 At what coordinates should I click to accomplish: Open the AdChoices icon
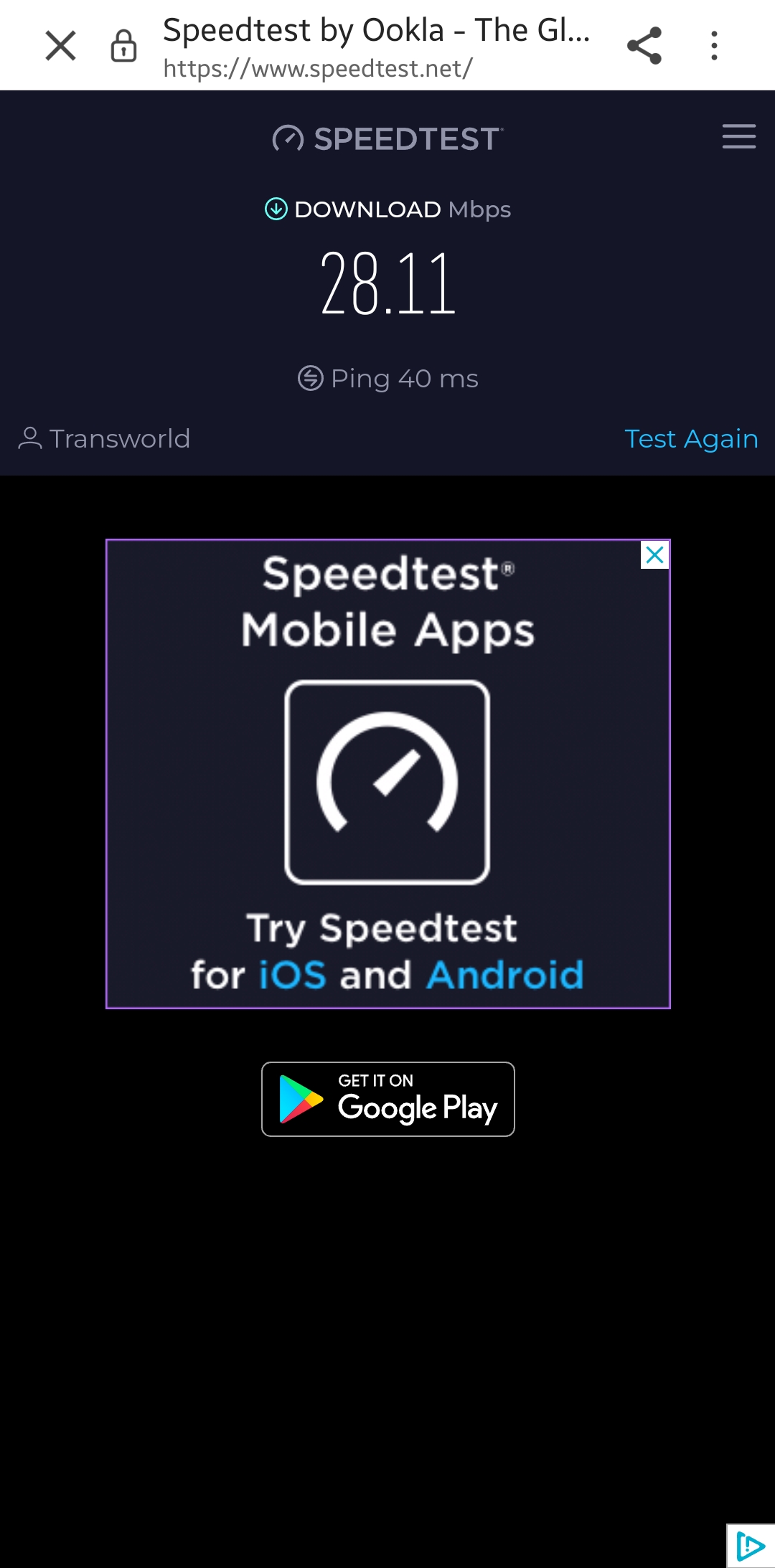point(751,1546)
